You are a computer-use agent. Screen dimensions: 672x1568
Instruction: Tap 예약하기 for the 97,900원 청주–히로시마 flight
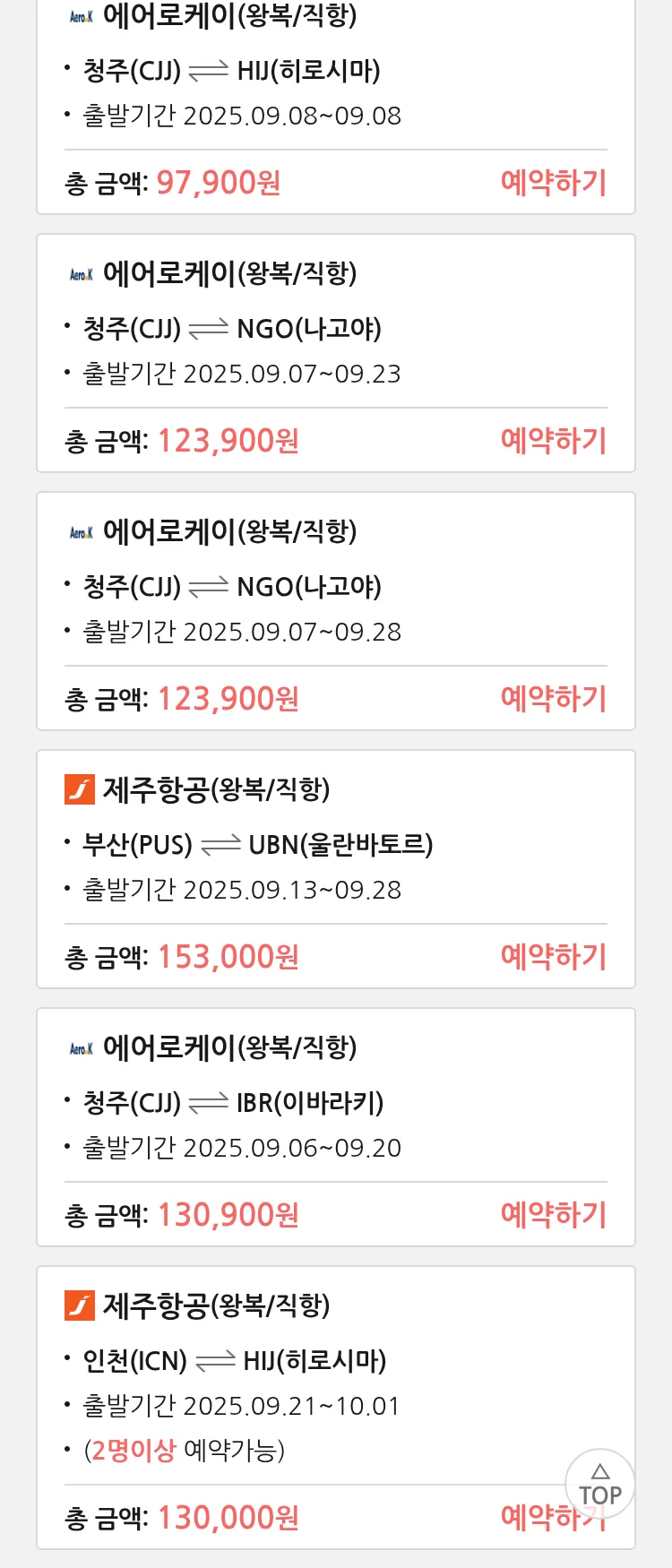(x=553, y=183)
